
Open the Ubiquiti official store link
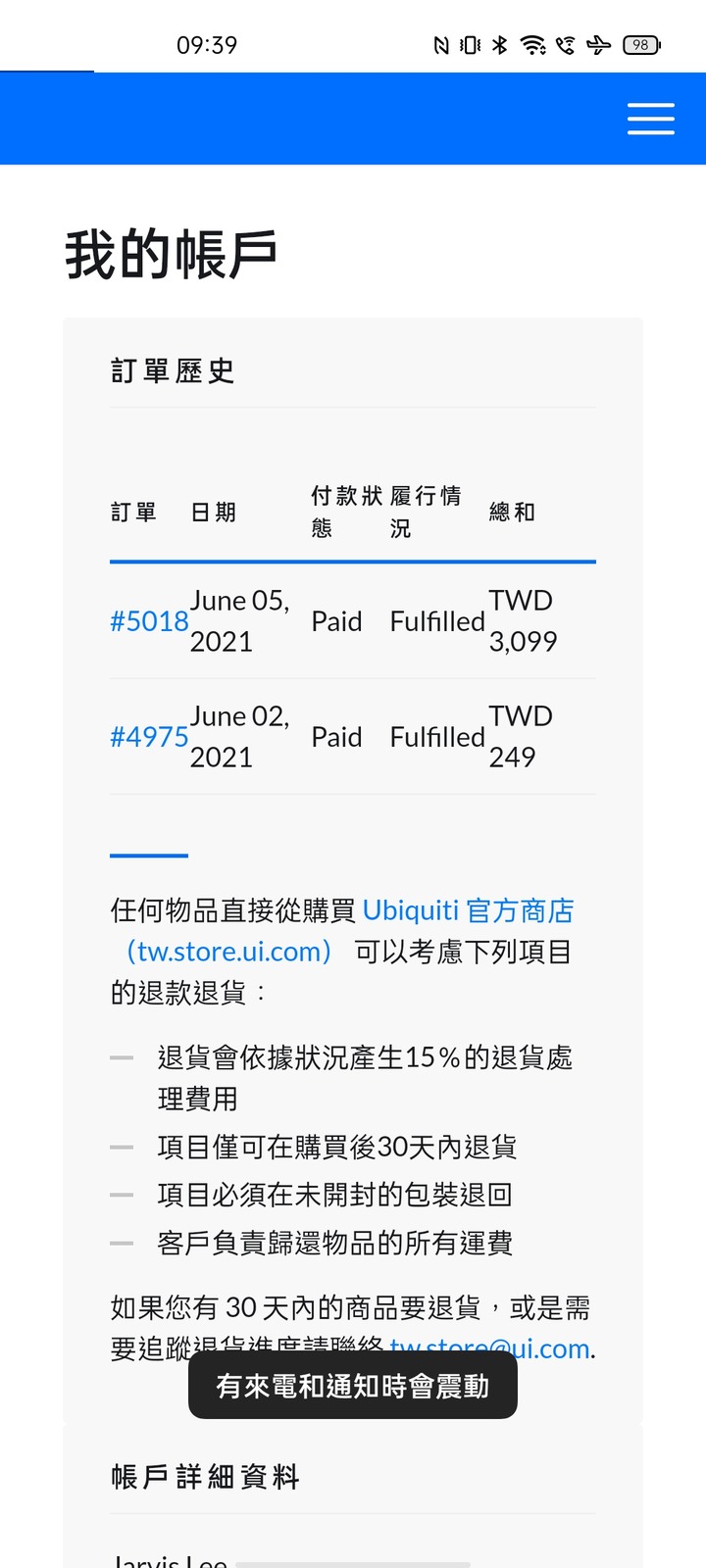coord(469,910)
